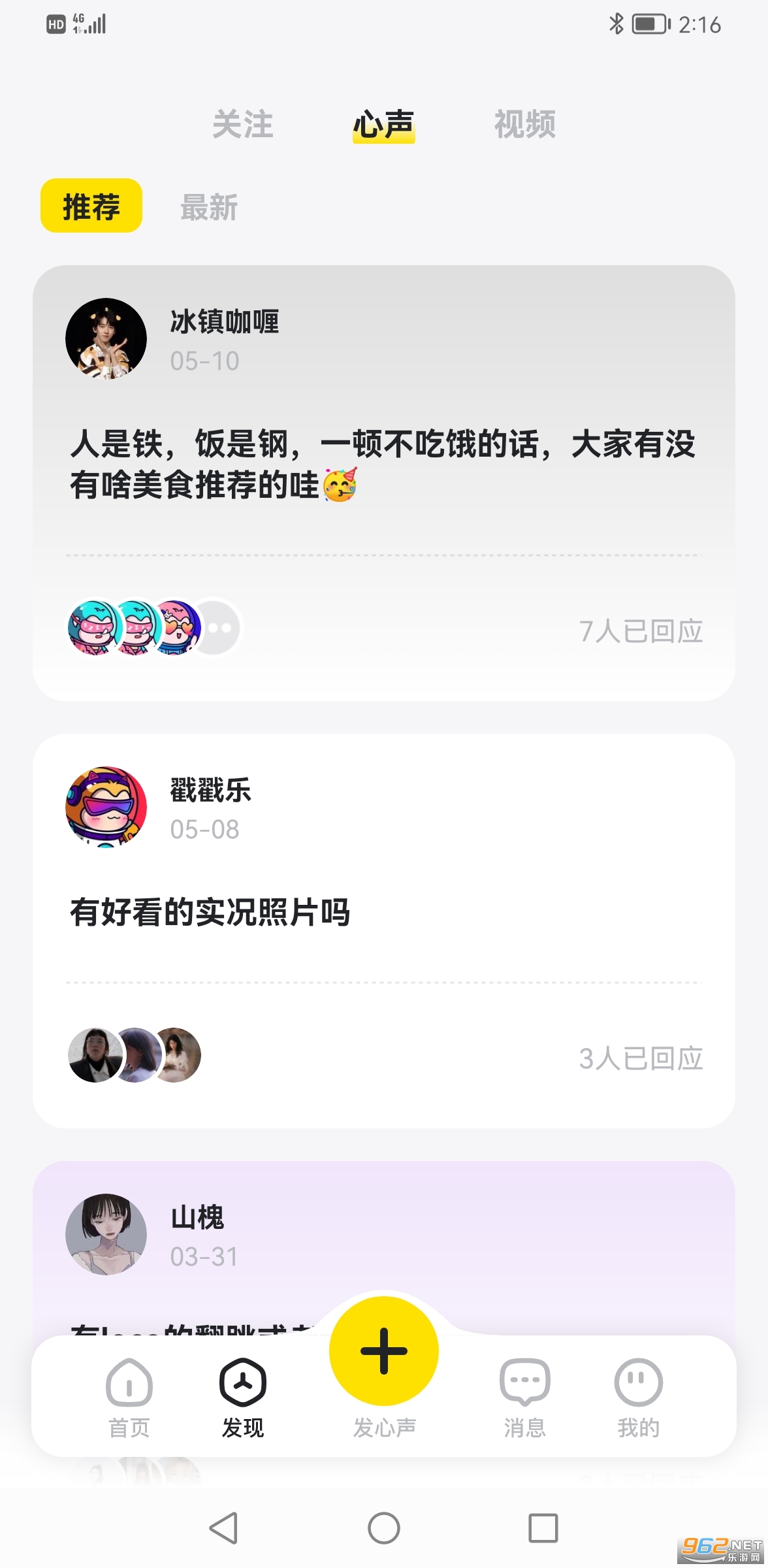View the 7人已回应 responses
The height and width of the screenshot is (1568, 768).
(x=640, y=630)
